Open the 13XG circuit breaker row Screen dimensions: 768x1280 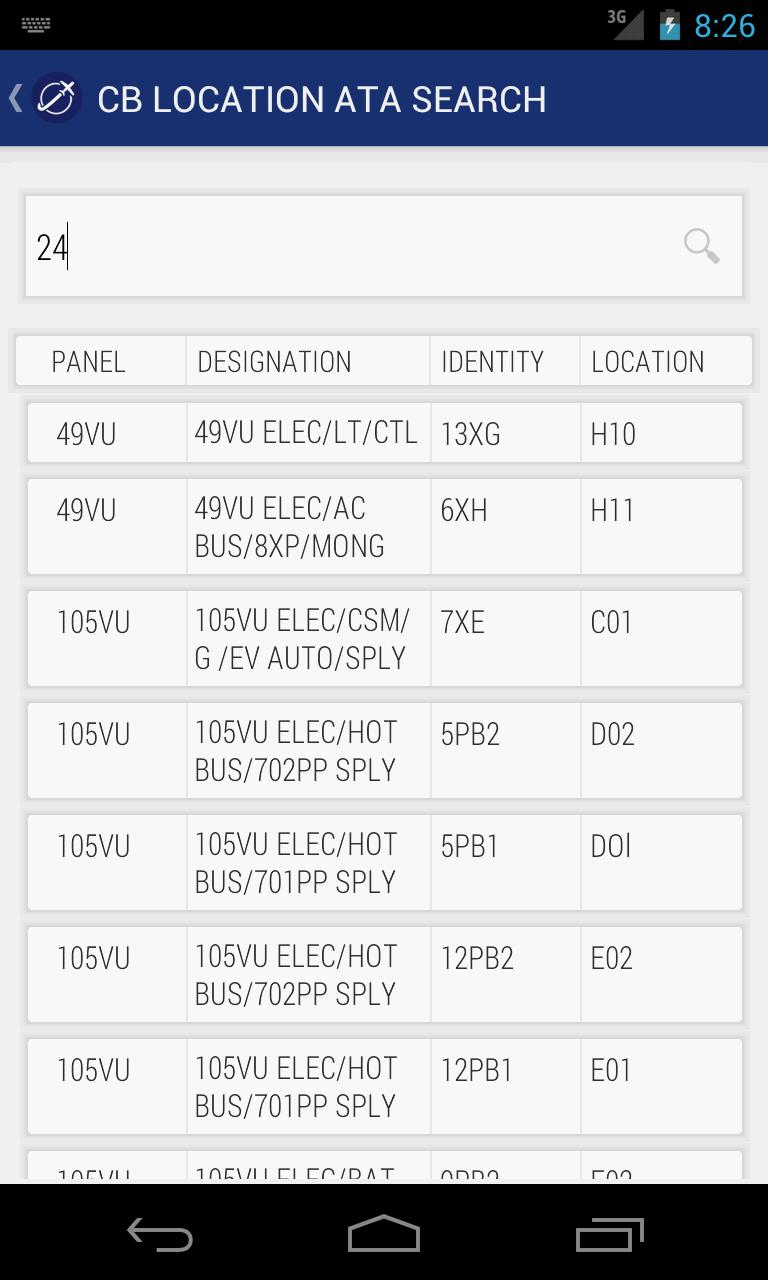coord(384,433)
